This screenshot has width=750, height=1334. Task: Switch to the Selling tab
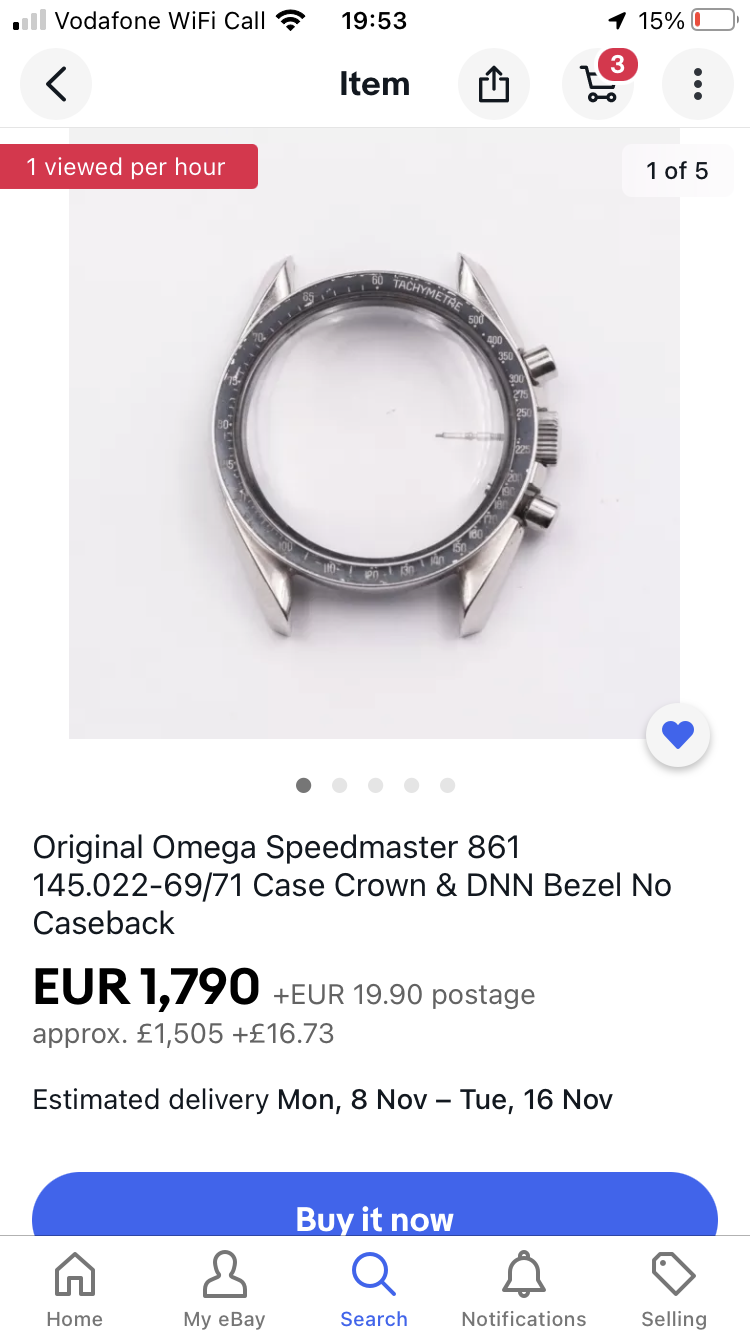pos(673,1288)
